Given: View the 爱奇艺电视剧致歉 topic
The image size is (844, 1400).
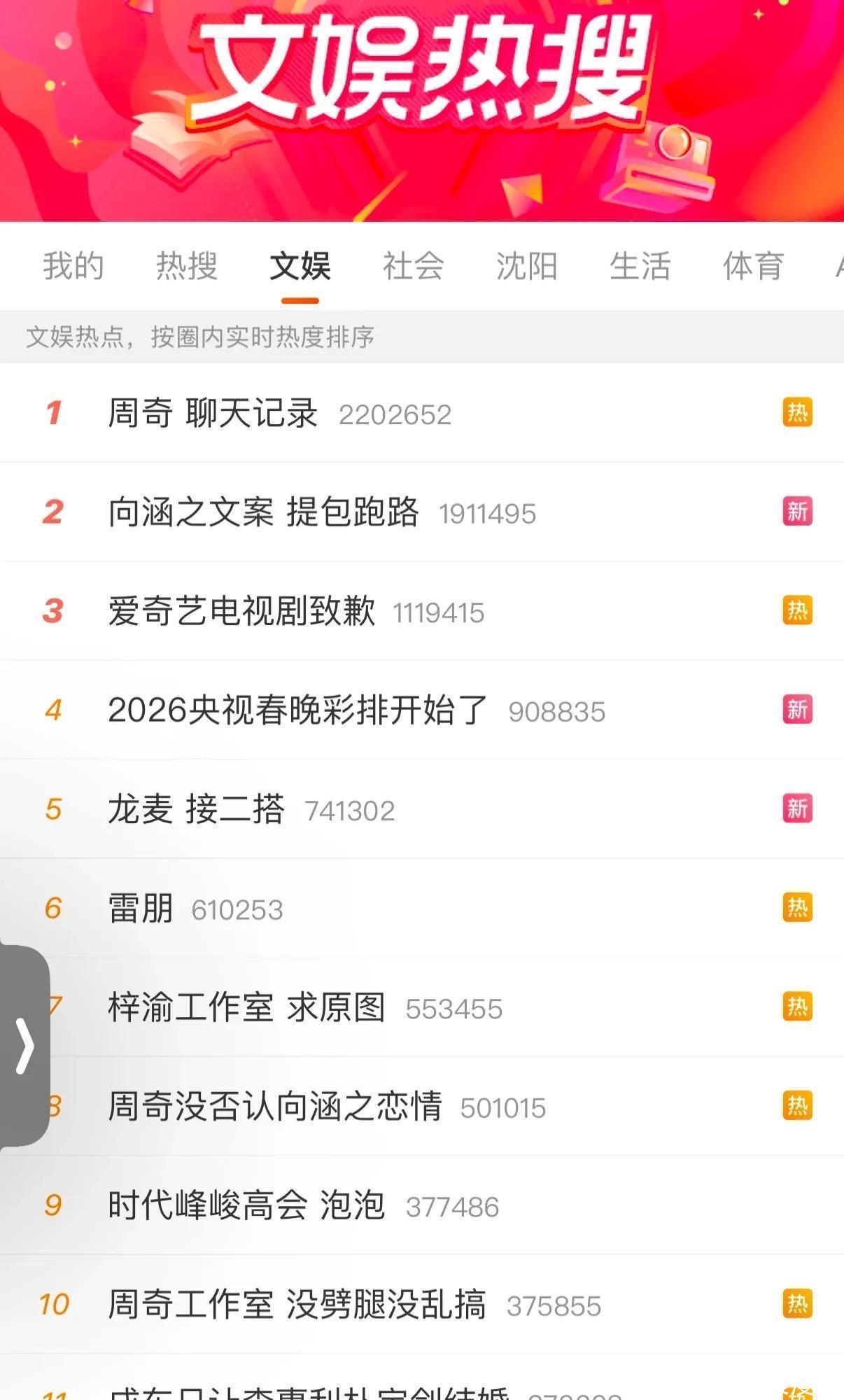Looking at the screenshot, I should pos(241,611).
